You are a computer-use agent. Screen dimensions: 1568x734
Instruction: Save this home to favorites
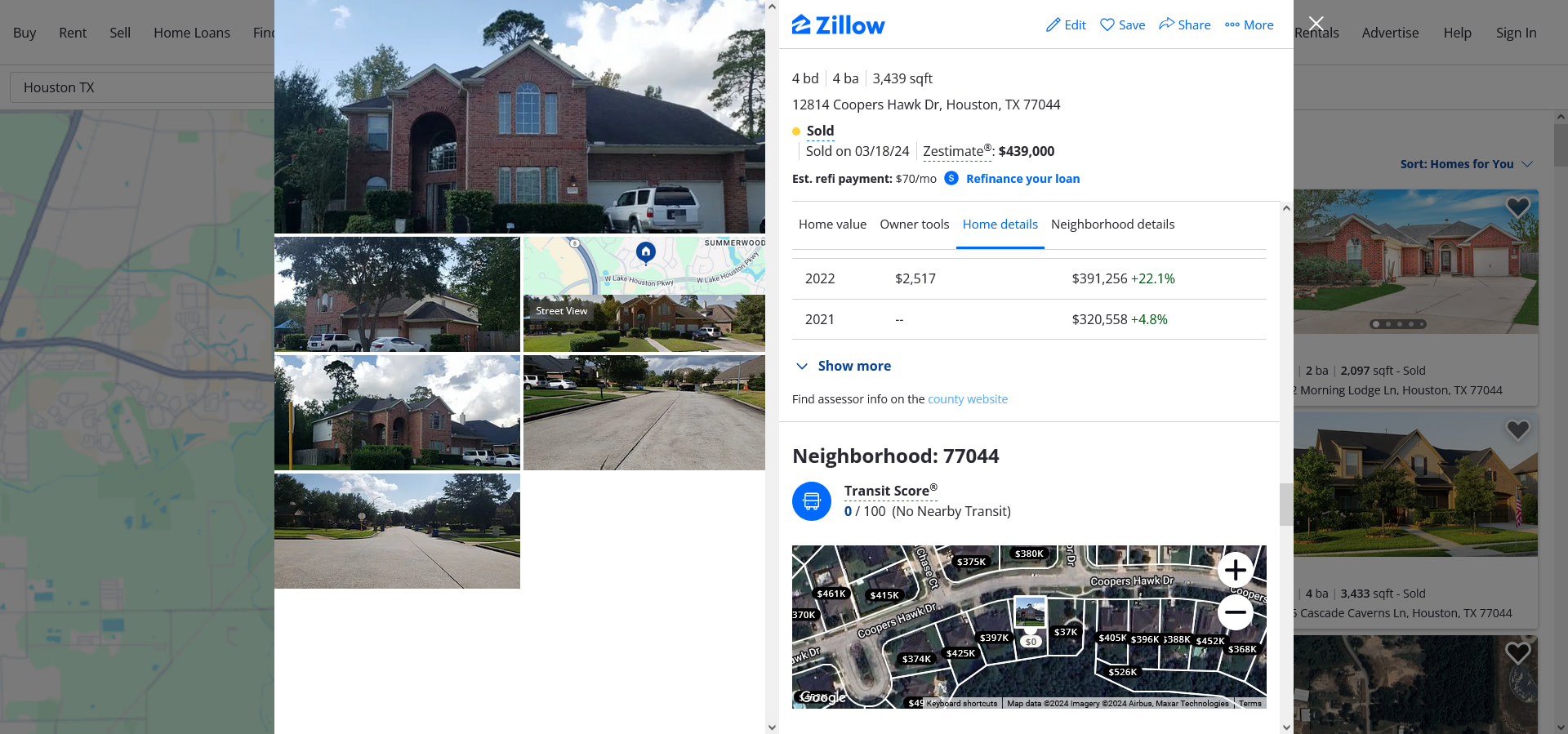pyautogui.click(x=1122, y=25)
